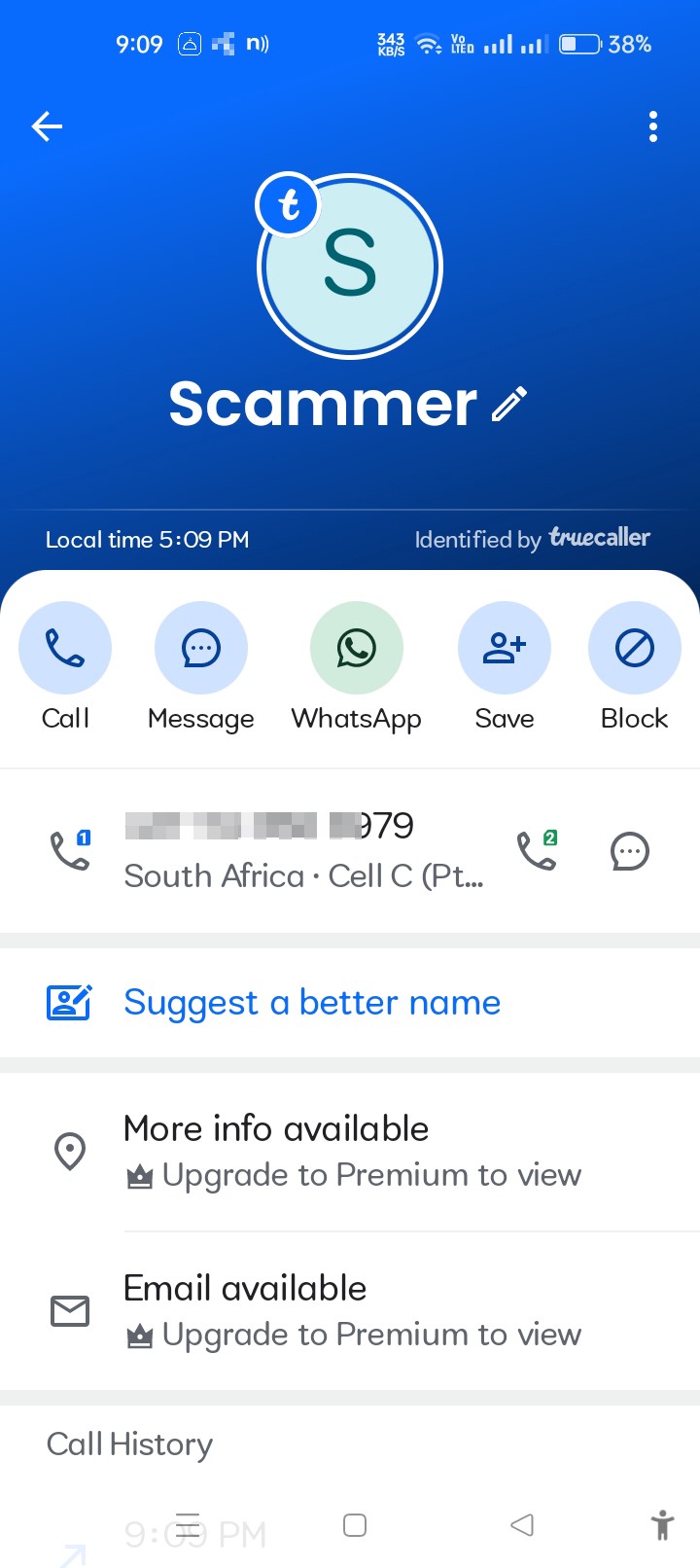The height and width of the screenshot is (1568, 700).
Task: Open system recent apps menu
Action: point(188,1524)
